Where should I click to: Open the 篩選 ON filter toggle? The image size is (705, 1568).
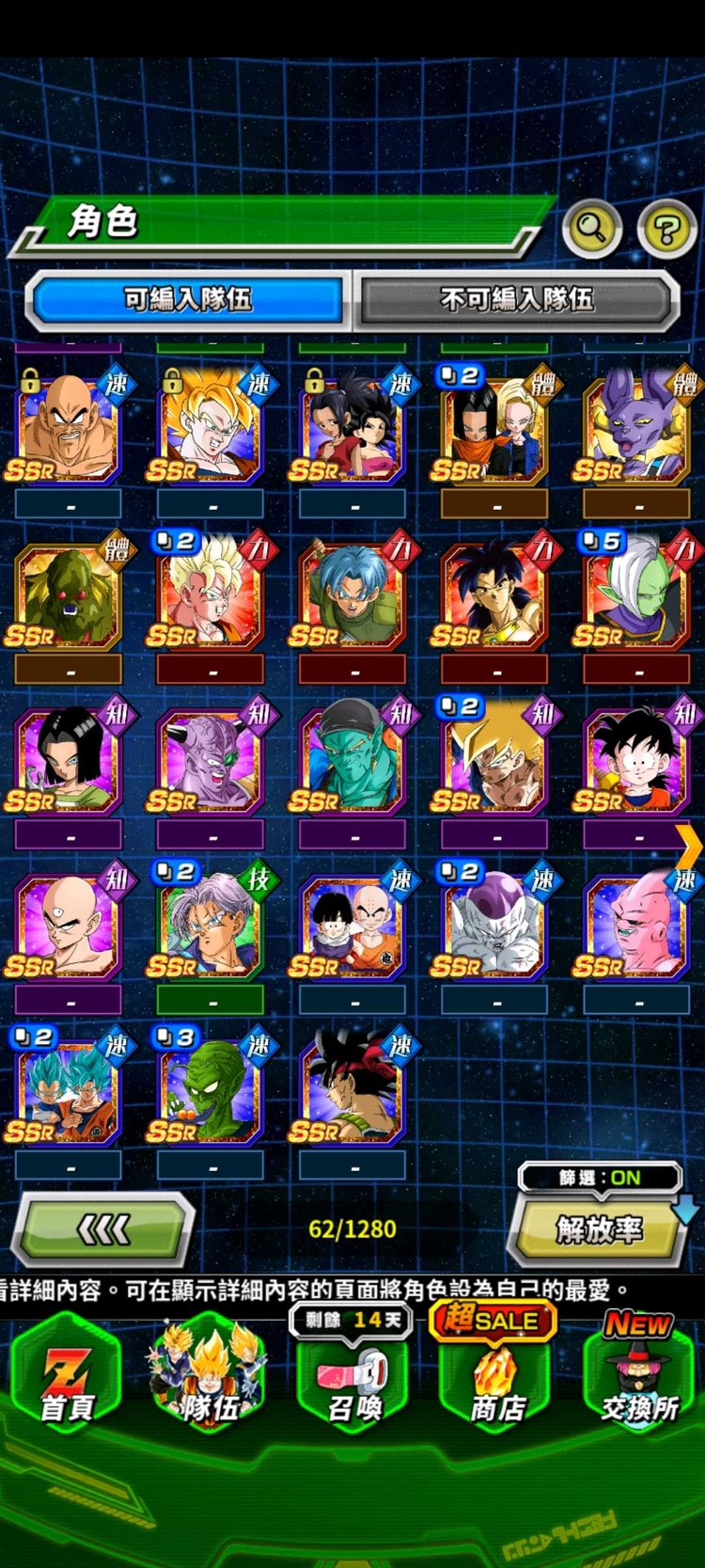click(600, 1178)
